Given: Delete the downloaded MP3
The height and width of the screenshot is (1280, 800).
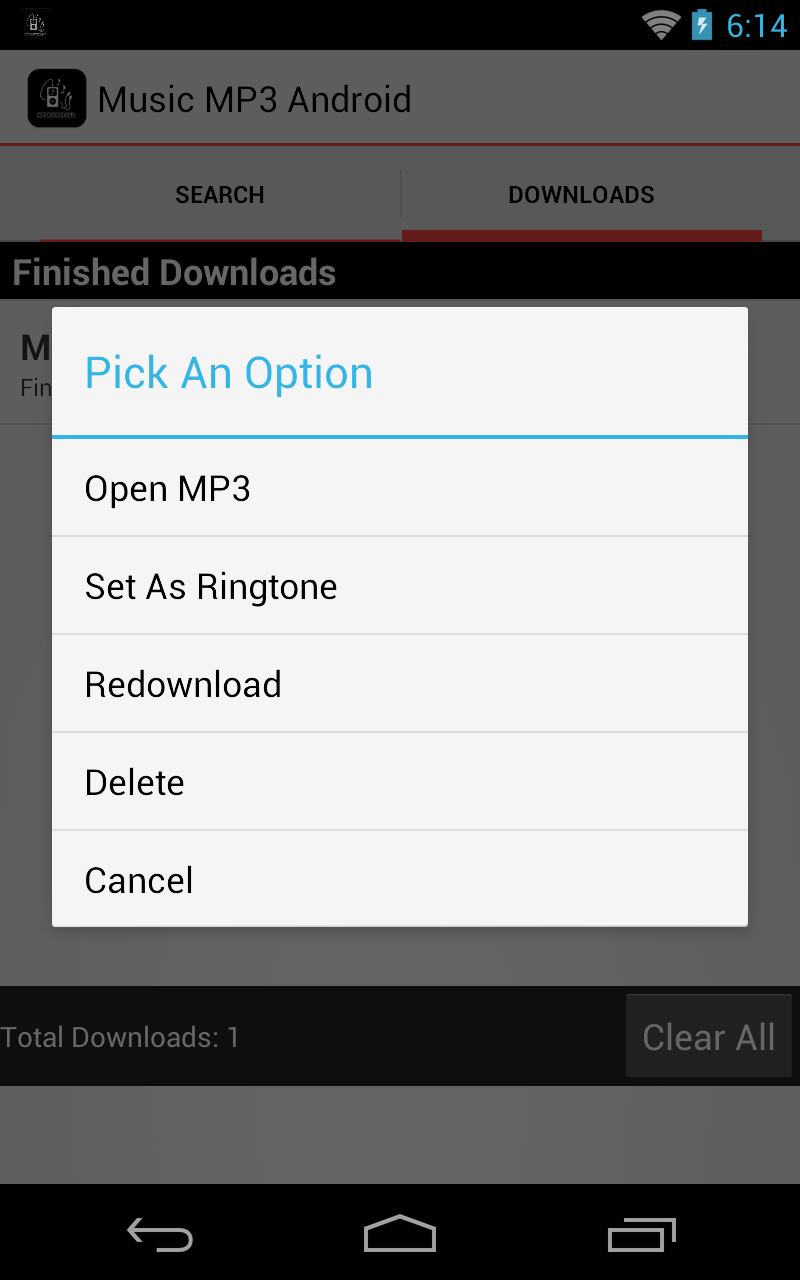Looking at the screenshot, I should (x=400, y=783).
